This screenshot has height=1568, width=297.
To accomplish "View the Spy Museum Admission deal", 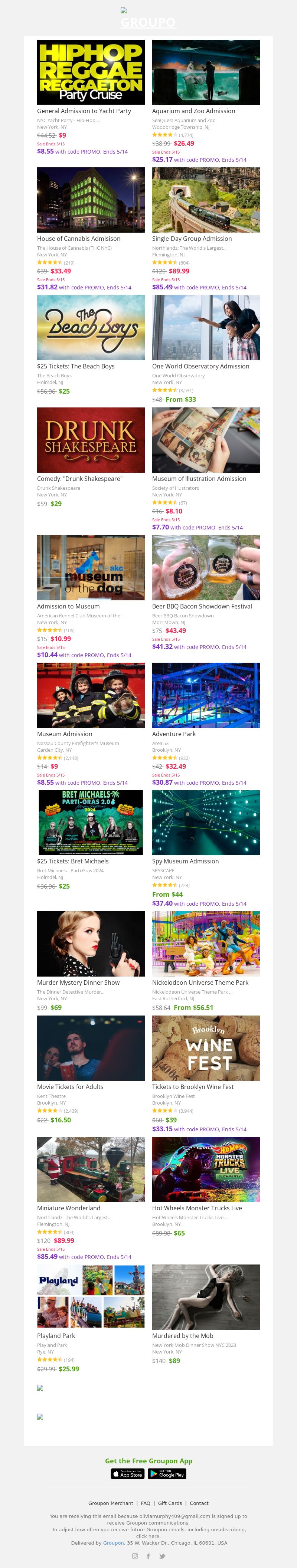I will (206, 822).
